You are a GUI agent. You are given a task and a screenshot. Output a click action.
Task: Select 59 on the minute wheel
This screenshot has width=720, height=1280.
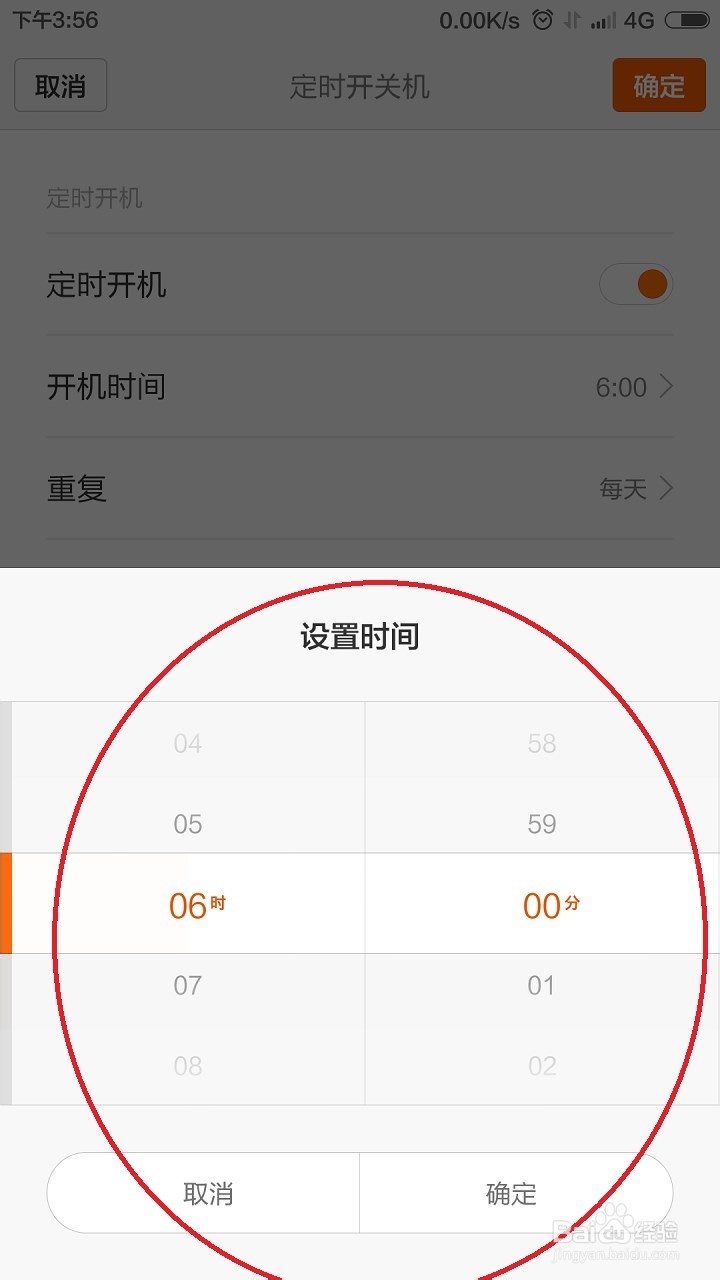pos(541,823)
